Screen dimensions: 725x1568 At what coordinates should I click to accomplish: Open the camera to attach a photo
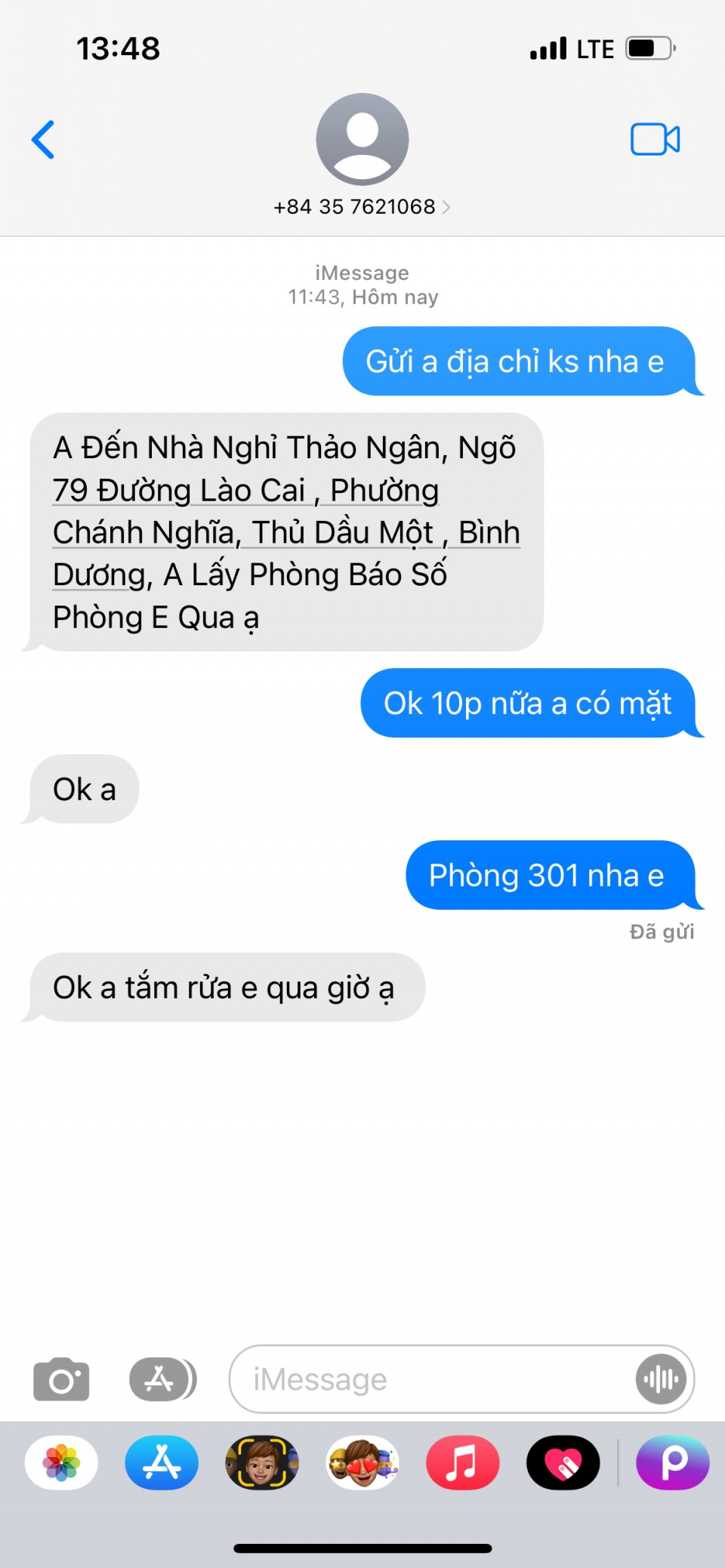(61, 1379)
